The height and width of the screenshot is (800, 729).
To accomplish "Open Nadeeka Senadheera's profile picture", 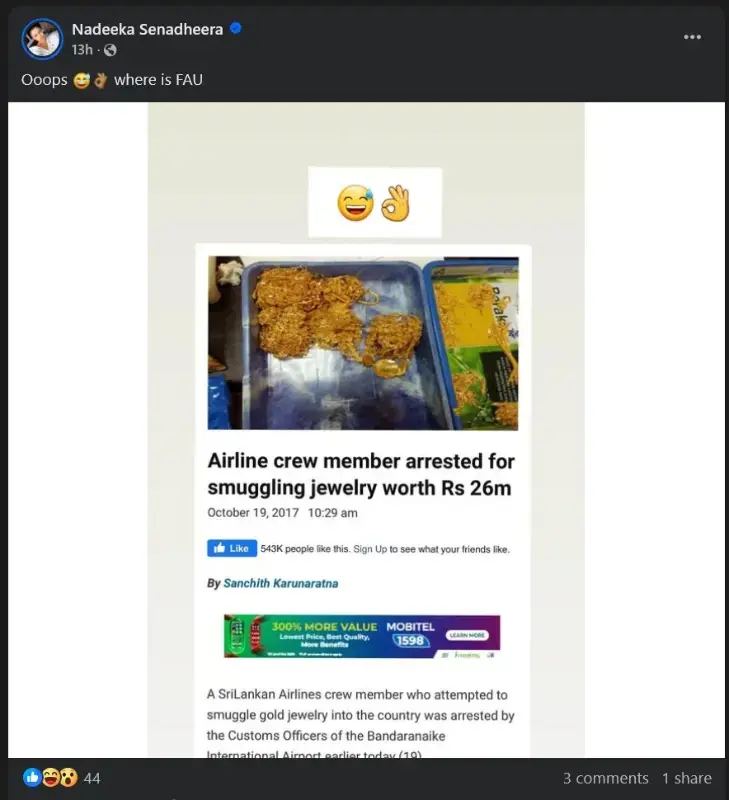I will click(x=42, y=39).
